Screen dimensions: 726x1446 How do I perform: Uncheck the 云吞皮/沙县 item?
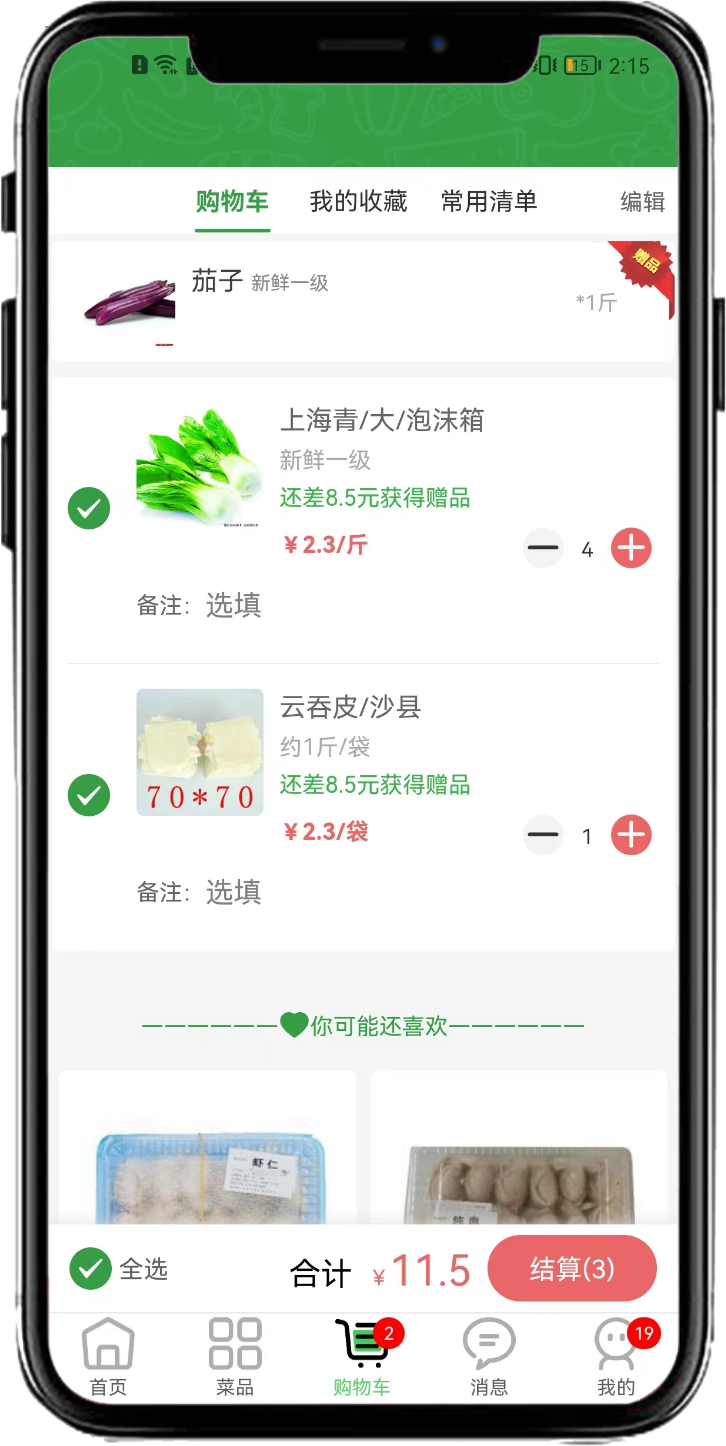tap(89, 796)
